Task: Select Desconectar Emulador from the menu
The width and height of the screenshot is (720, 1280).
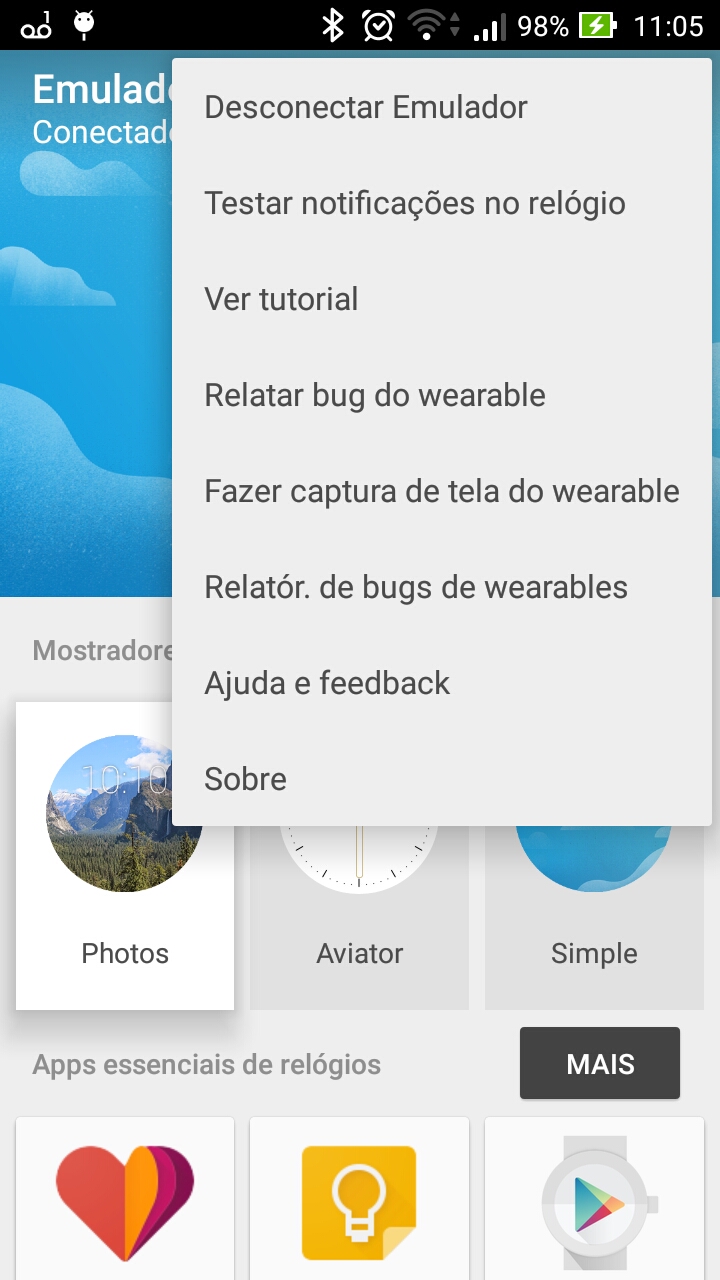Action: (442, 107)
